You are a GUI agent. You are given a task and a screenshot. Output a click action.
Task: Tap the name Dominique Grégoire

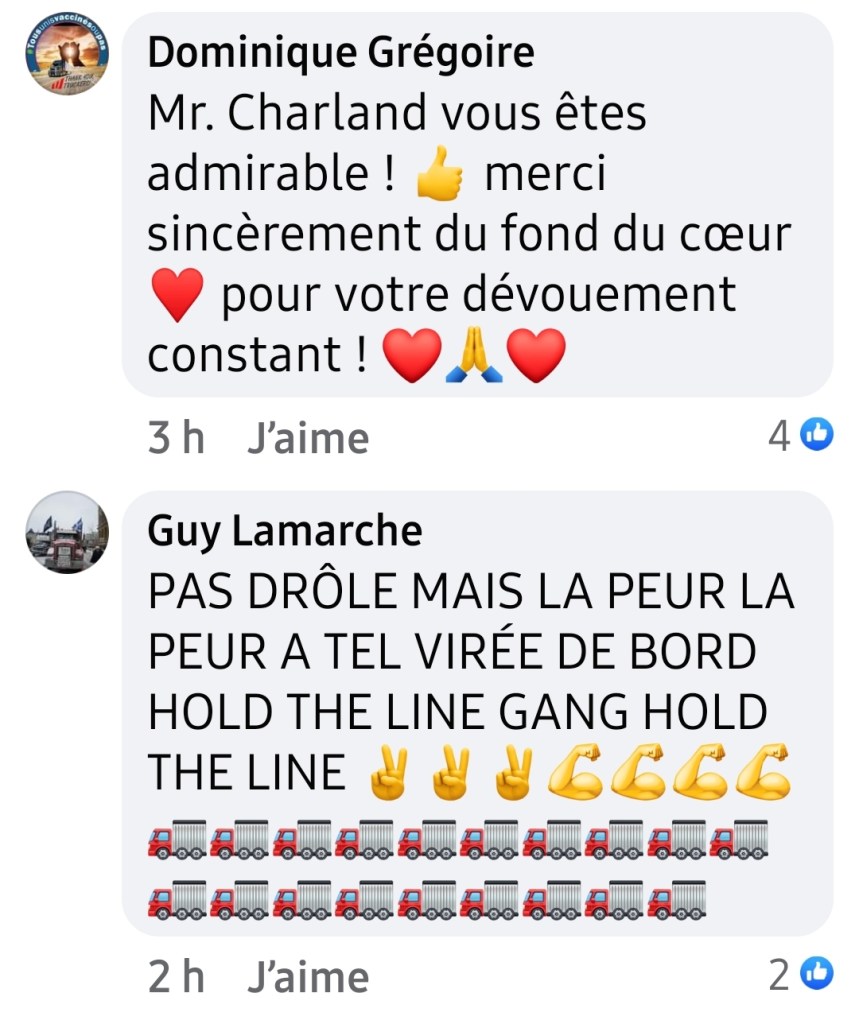click(340, 53)
